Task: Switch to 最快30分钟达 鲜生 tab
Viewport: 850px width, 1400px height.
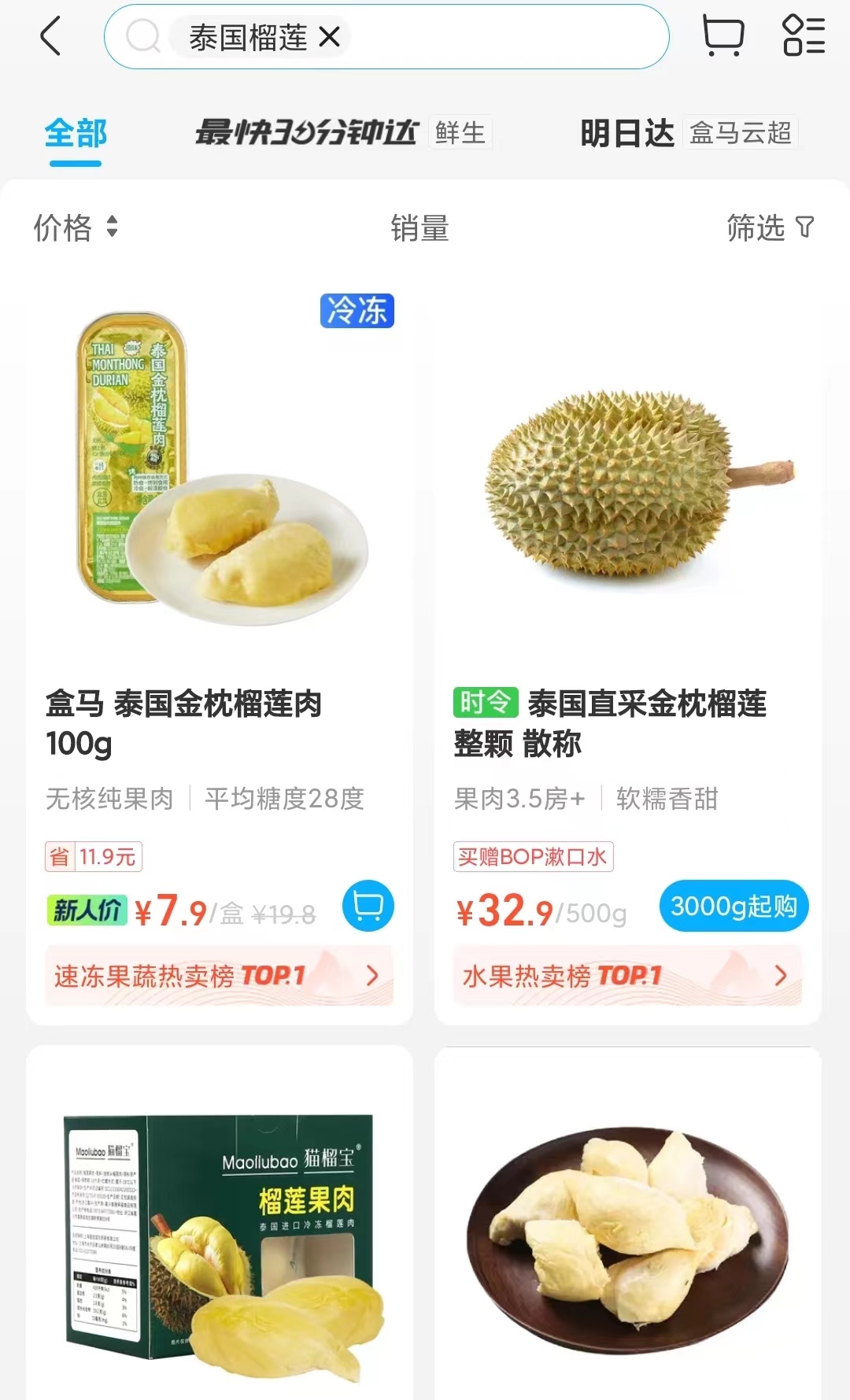Action: pyautogui.click(x=343, y=132)
